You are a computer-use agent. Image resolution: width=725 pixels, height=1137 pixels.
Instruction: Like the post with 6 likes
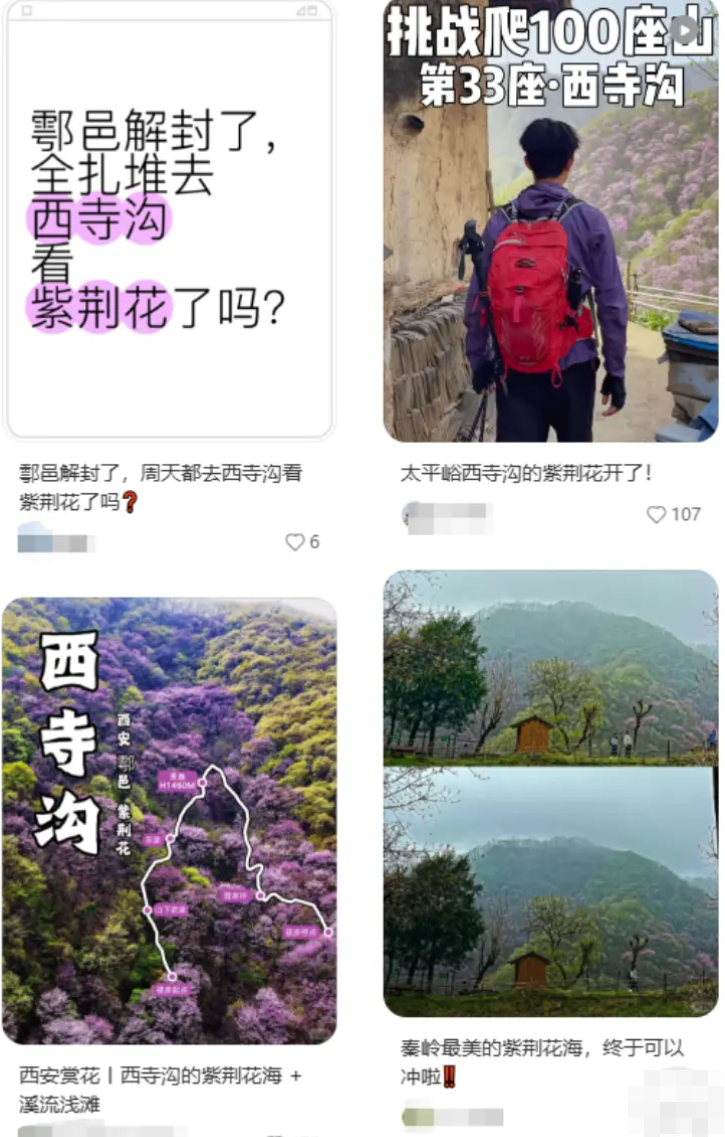(x=295, y=542)
